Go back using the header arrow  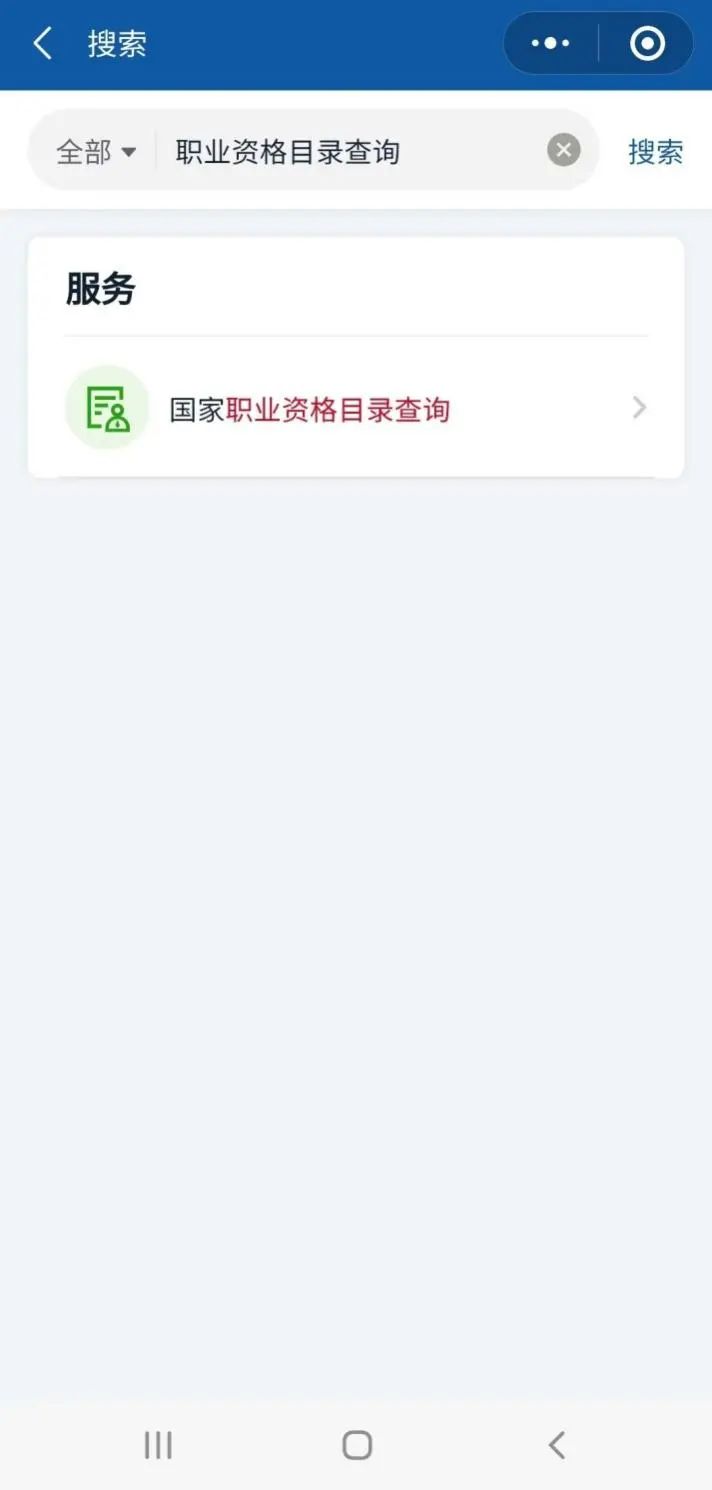pyautogui.click(x=42, y=44)
